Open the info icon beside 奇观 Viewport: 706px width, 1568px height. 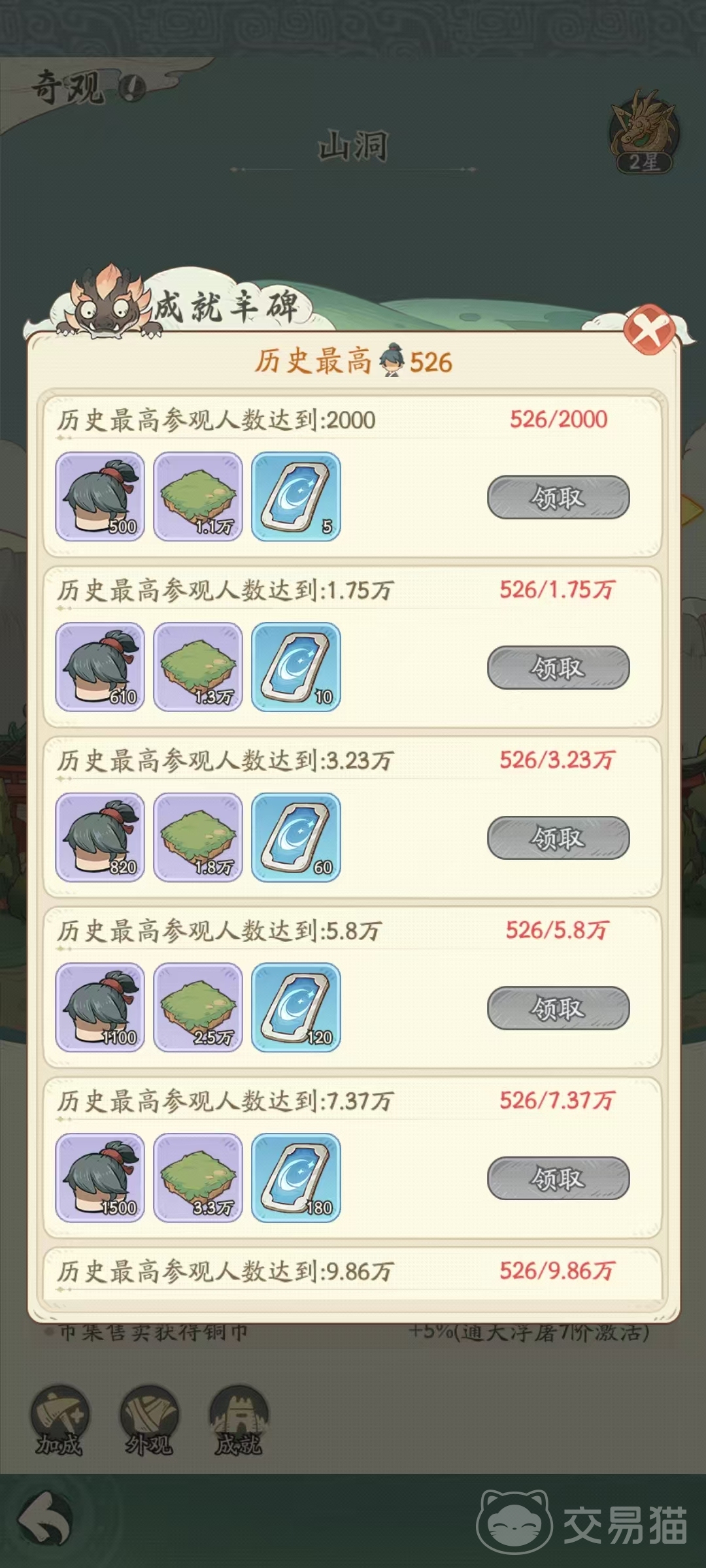coord(131,87)
